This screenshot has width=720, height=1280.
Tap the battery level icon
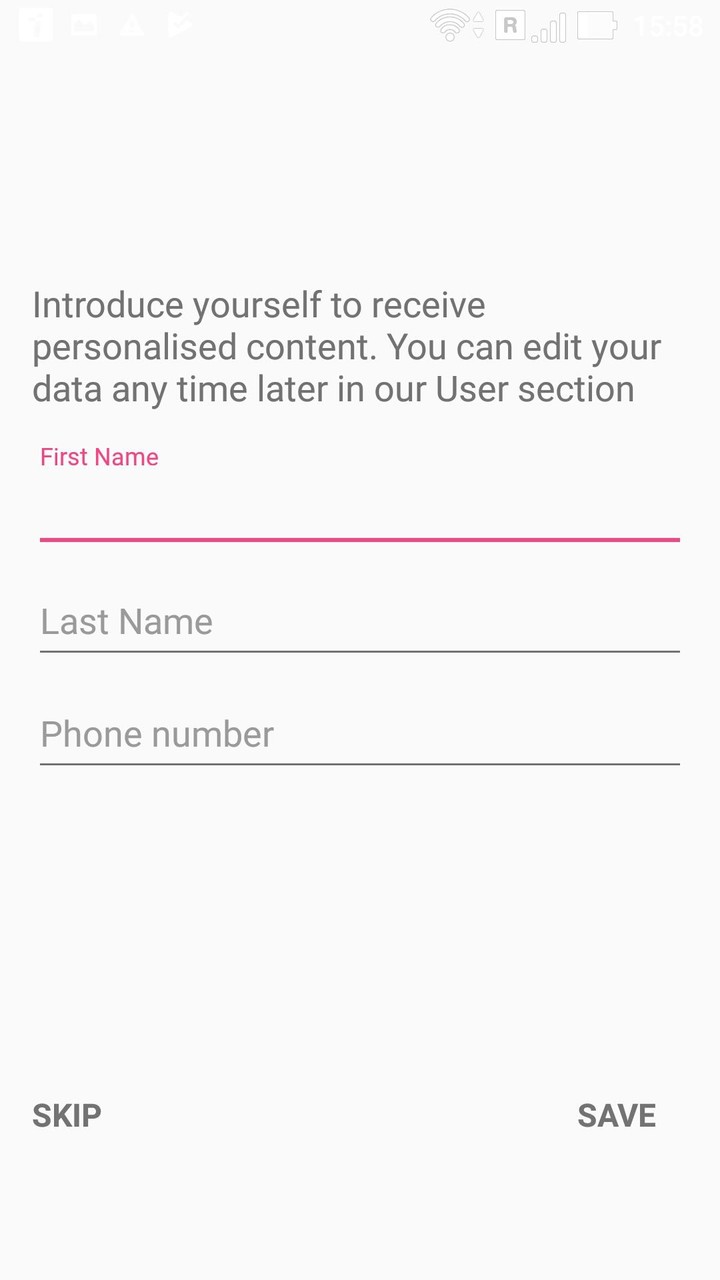pyautogui.click(x=596, y=25)
